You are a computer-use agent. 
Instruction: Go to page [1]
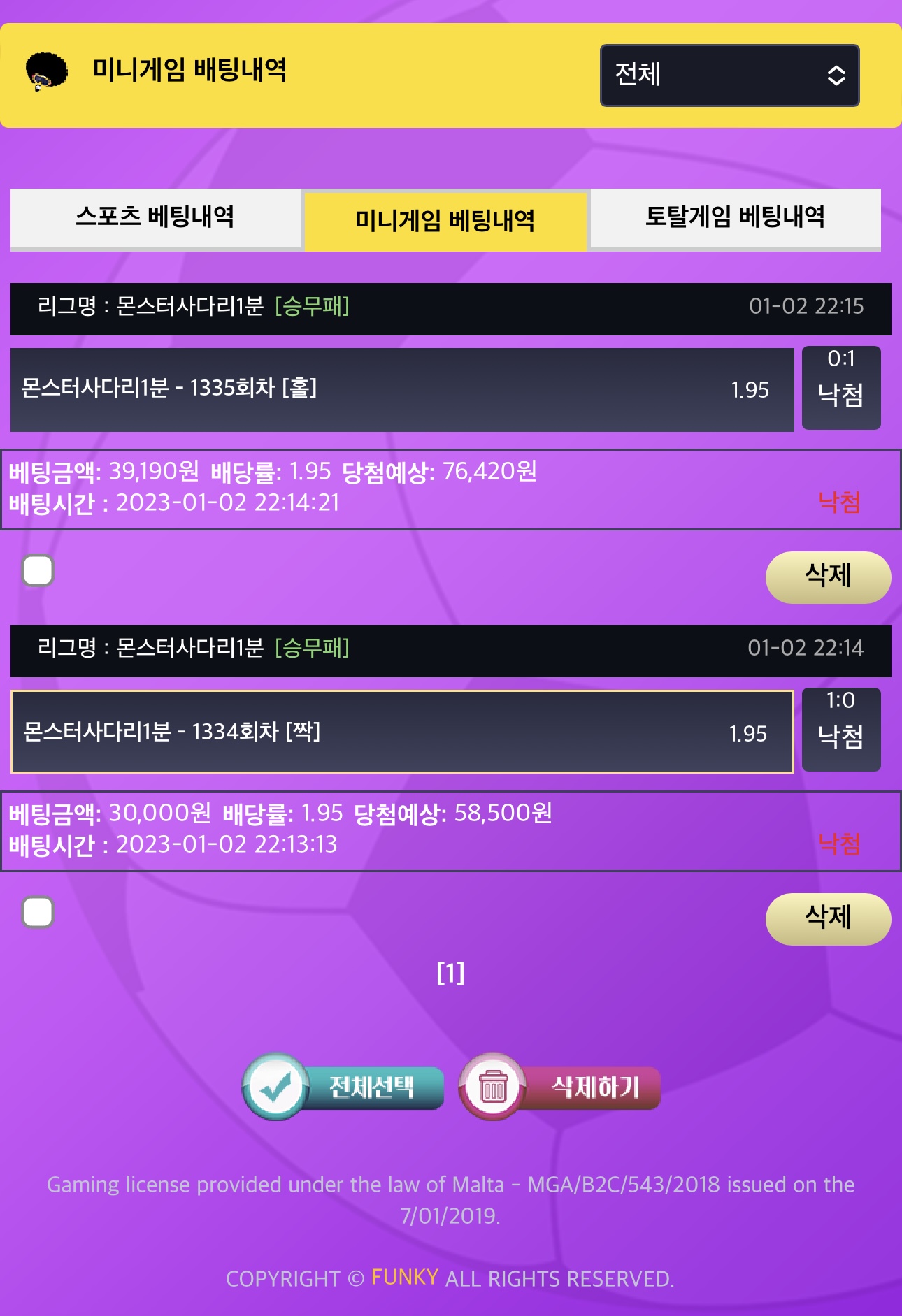coord(450,972)
